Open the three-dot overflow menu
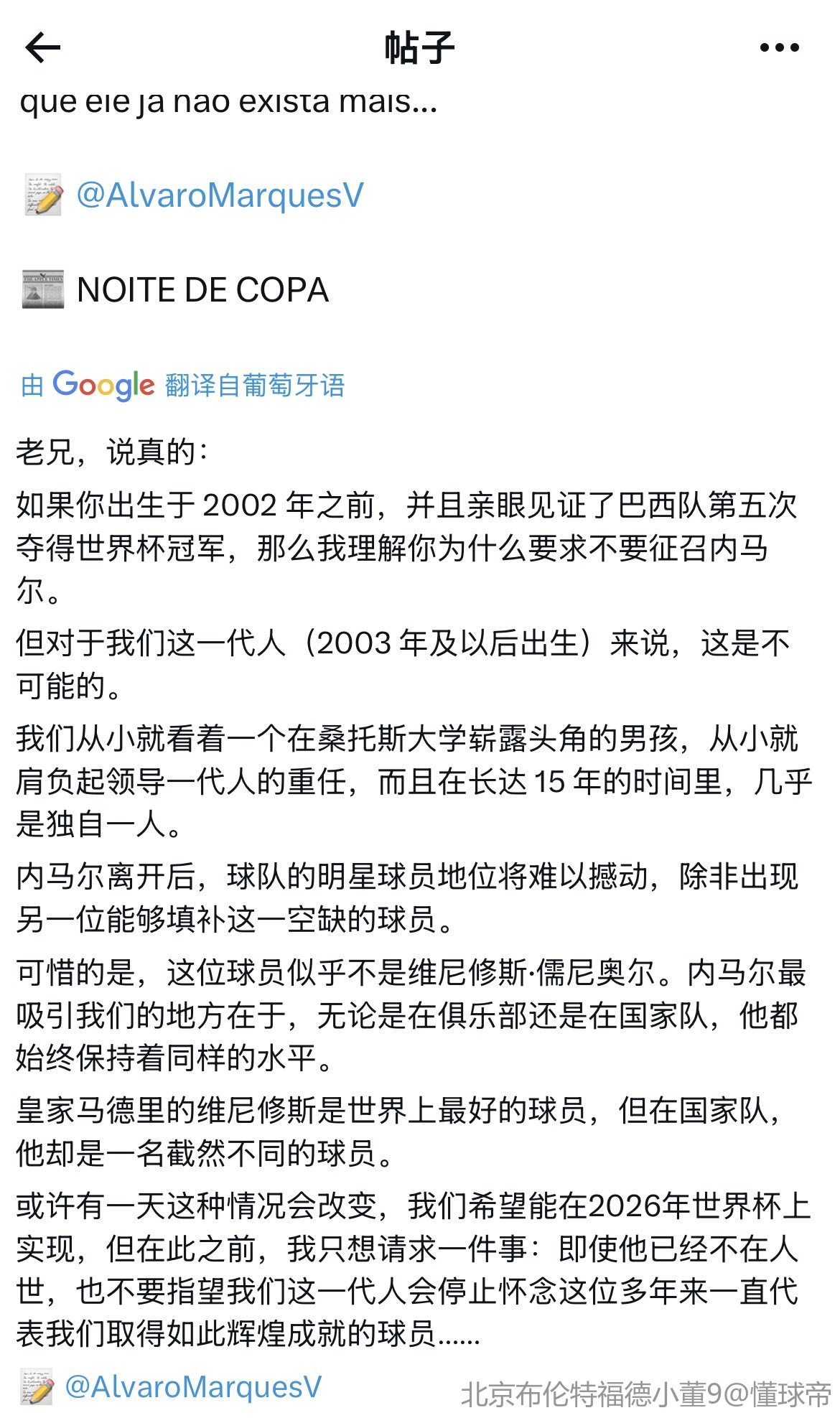Viewport: 840px width, 1418px height. pos(779,49)
